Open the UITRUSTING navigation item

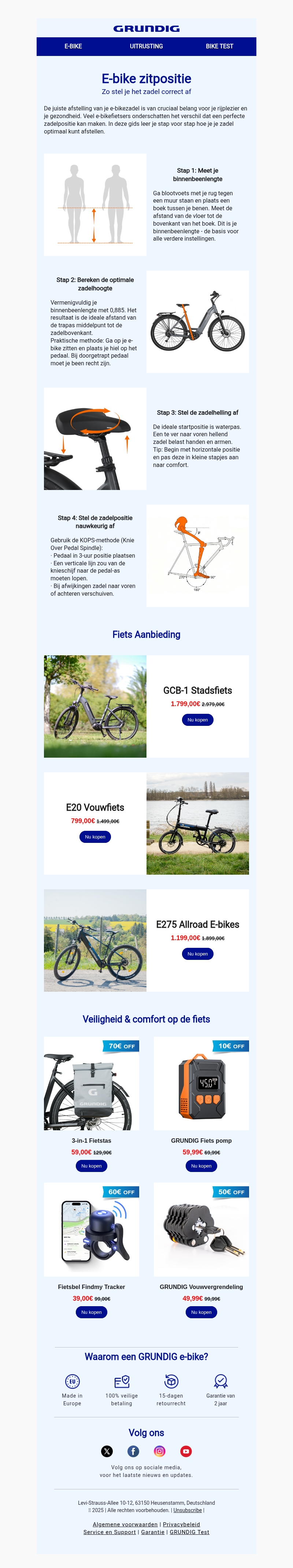(146, 46)
